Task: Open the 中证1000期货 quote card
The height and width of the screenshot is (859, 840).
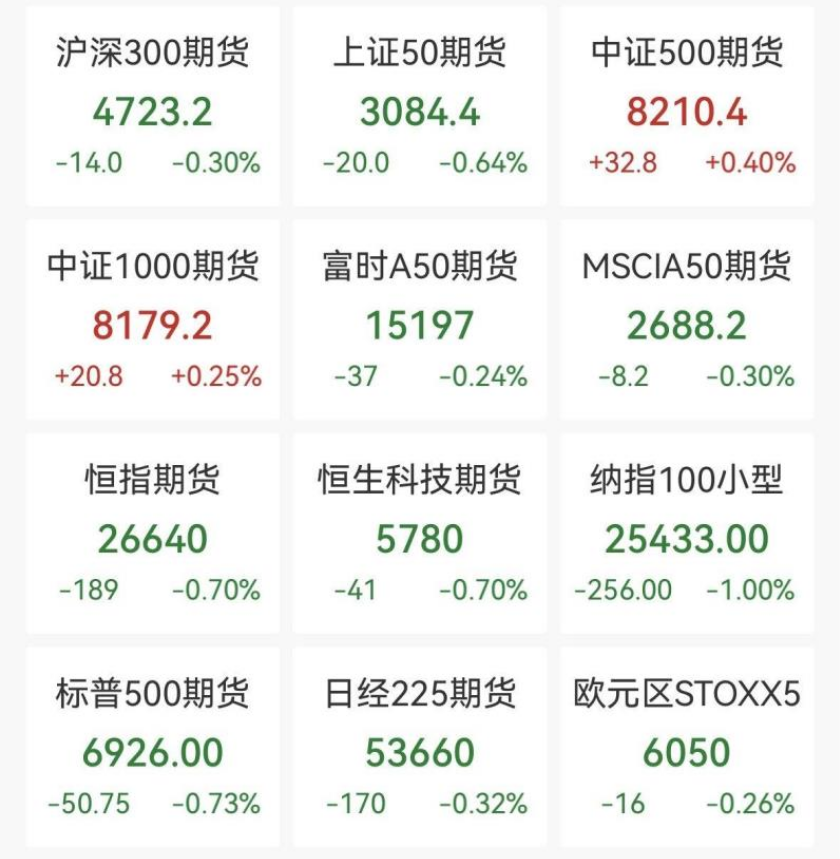Action: [150, 315]
